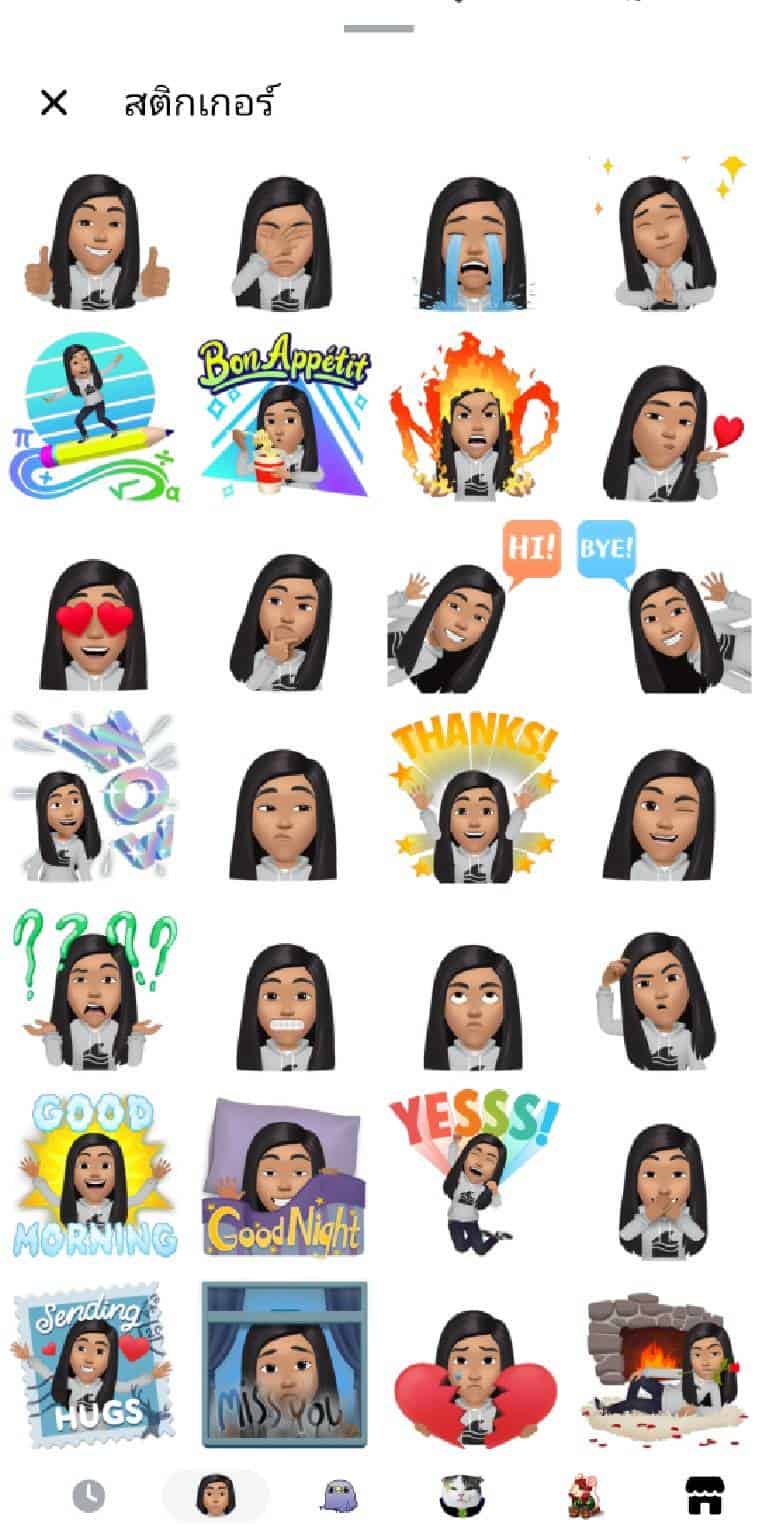
Task: Send the Bon Appétit sticker
Action: [283, 420]
